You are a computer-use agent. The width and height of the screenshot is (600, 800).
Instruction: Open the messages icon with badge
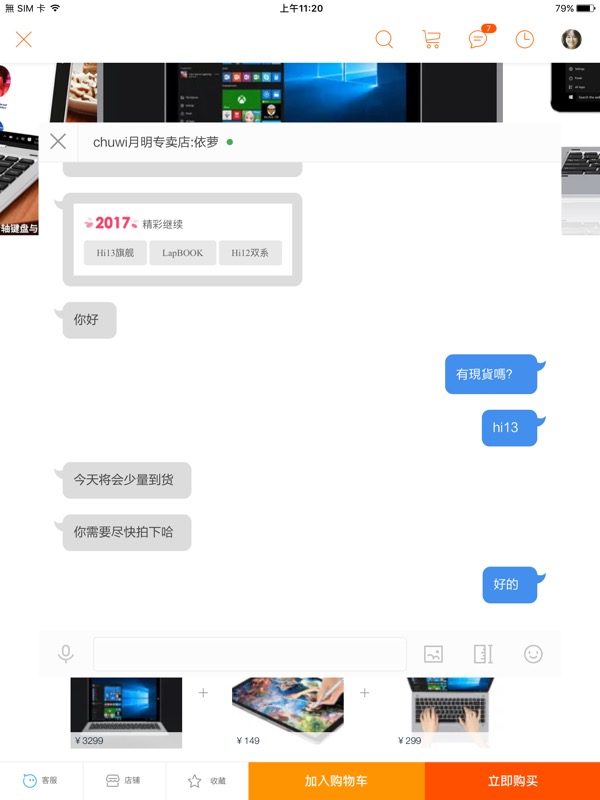[479, 40]
